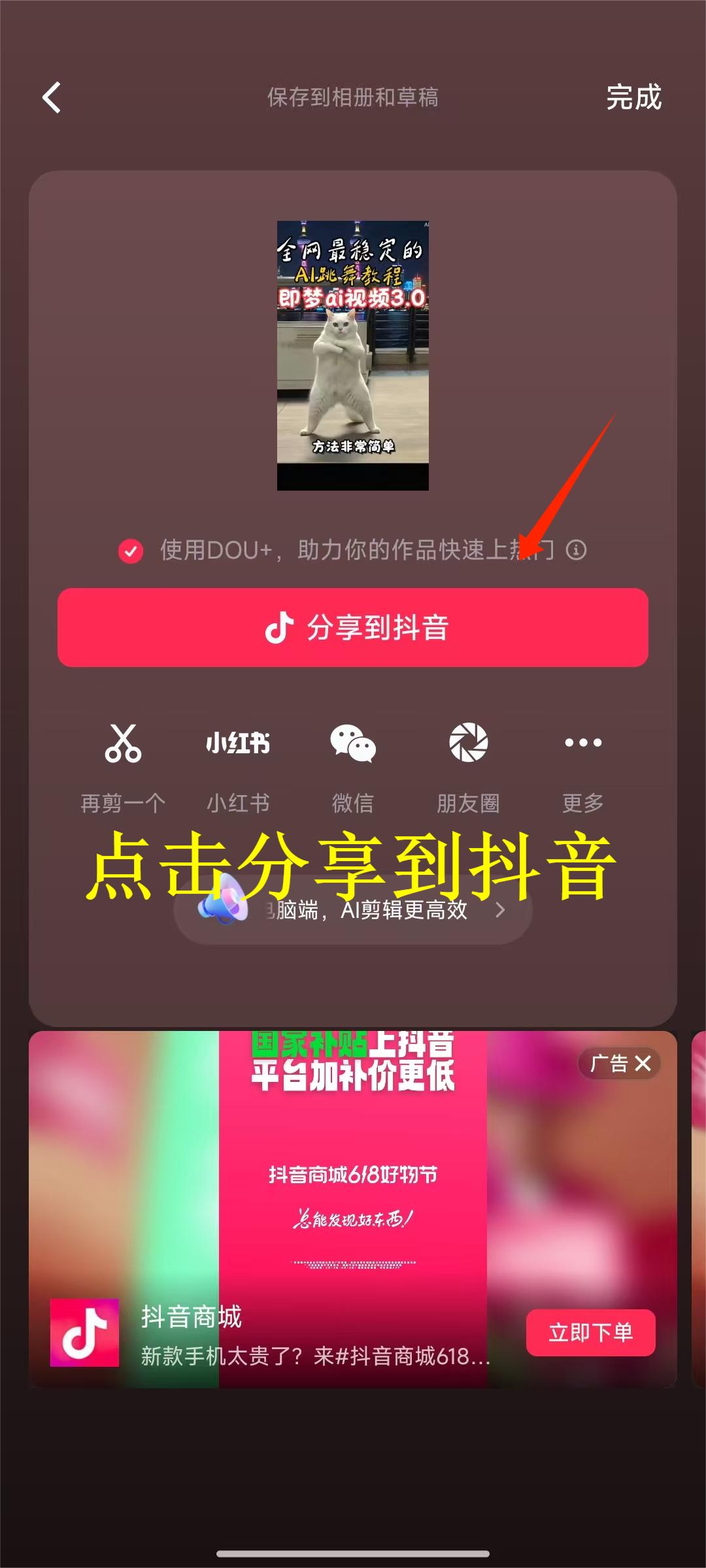Tap 立即下单 on the ad
The width and height of the screenshot is (706, 1568).
[x=590, y=1332]
